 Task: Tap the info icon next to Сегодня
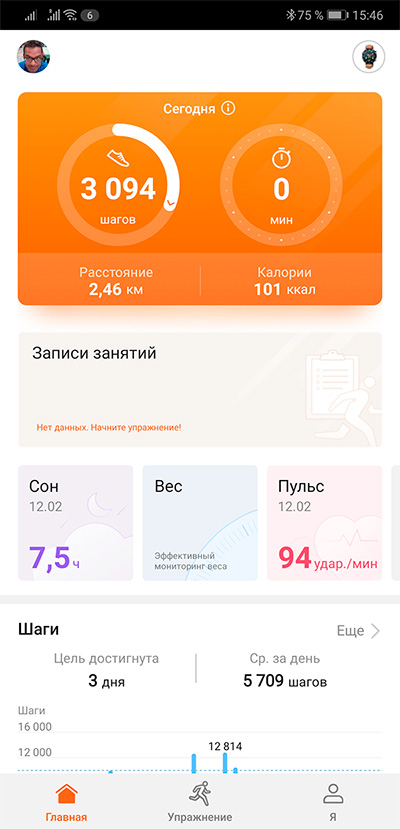pyautogui.click(x=228, y=108)
